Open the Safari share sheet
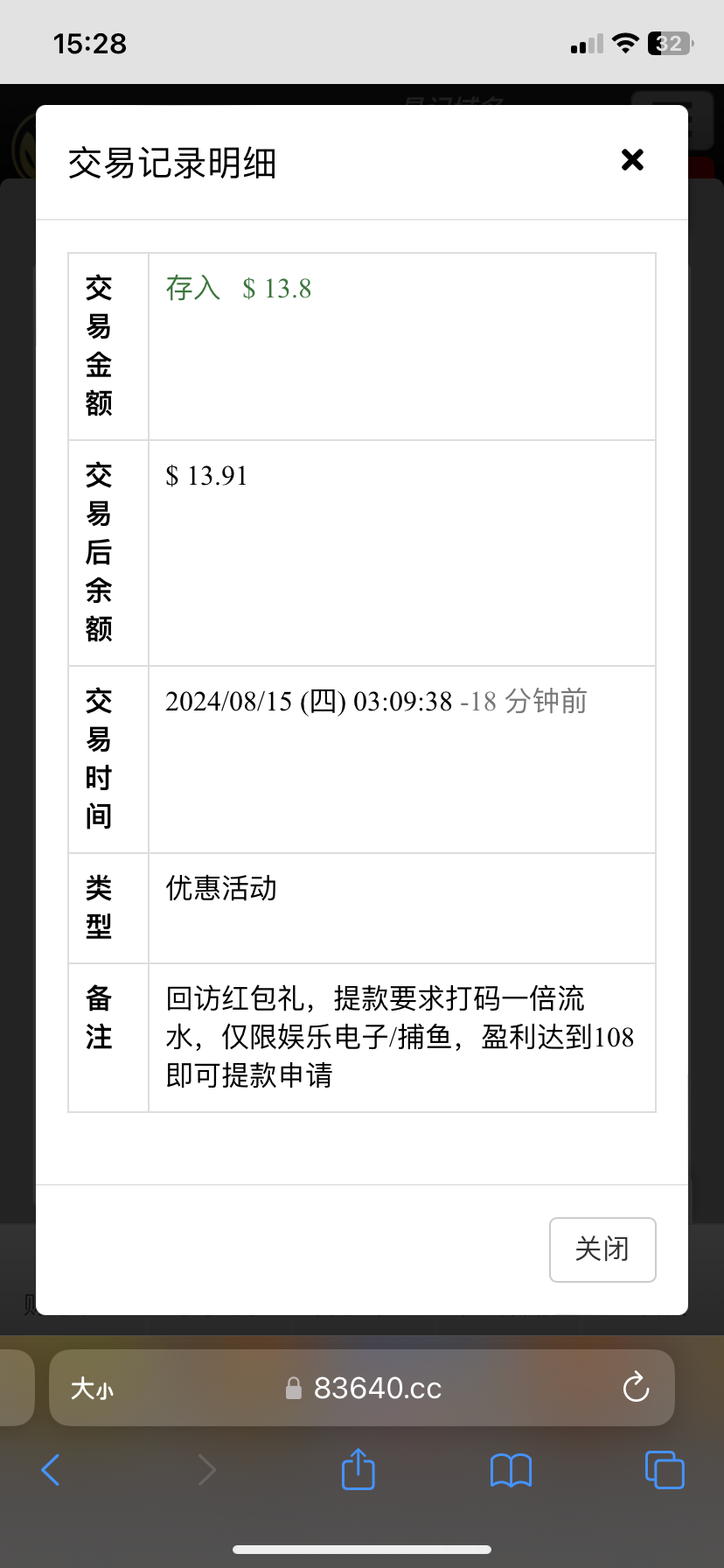The width and height of the screenshot is (724, 1568). coord(358,1469)
